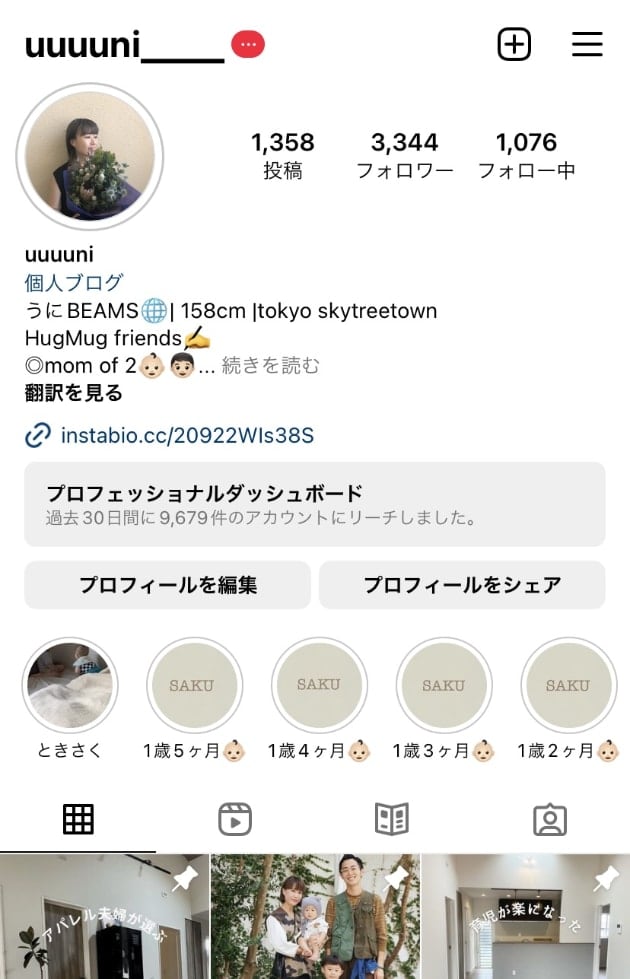Tap プロフィールを編集 button

[167, 585]
